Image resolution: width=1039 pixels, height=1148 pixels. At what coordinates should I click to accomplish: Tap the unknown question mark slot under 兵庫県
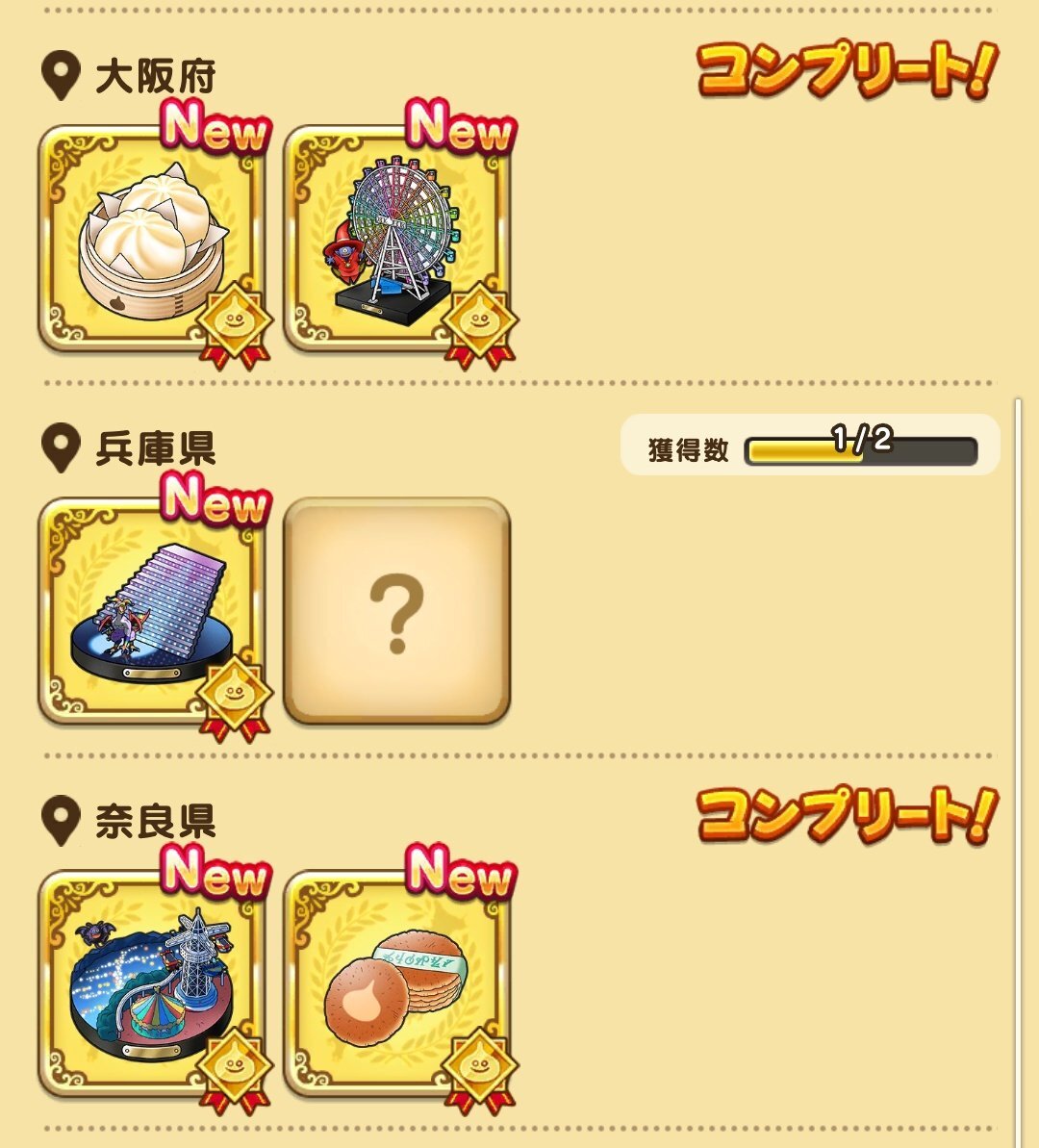(x=396, y=612)
